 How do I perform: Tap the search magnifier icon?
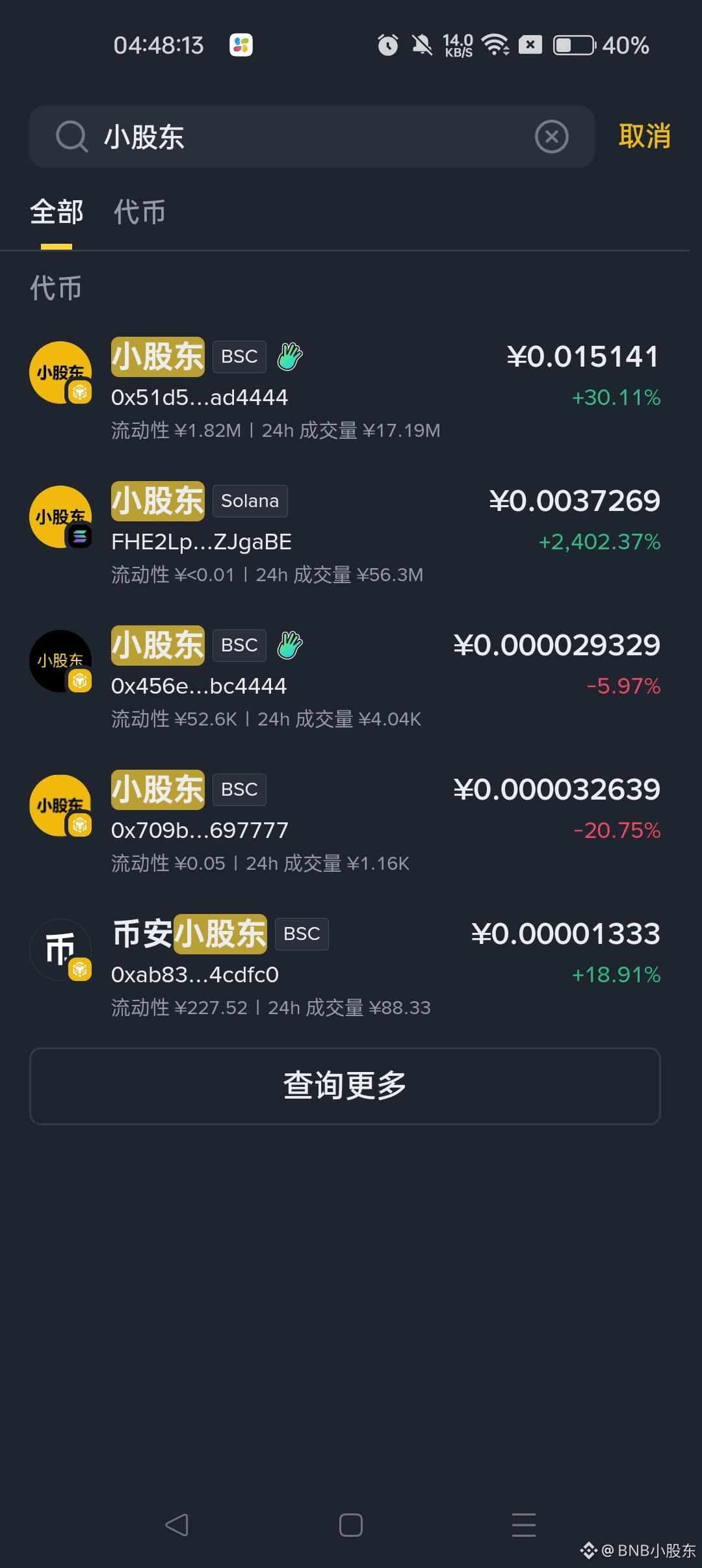[x=72, y=137]
